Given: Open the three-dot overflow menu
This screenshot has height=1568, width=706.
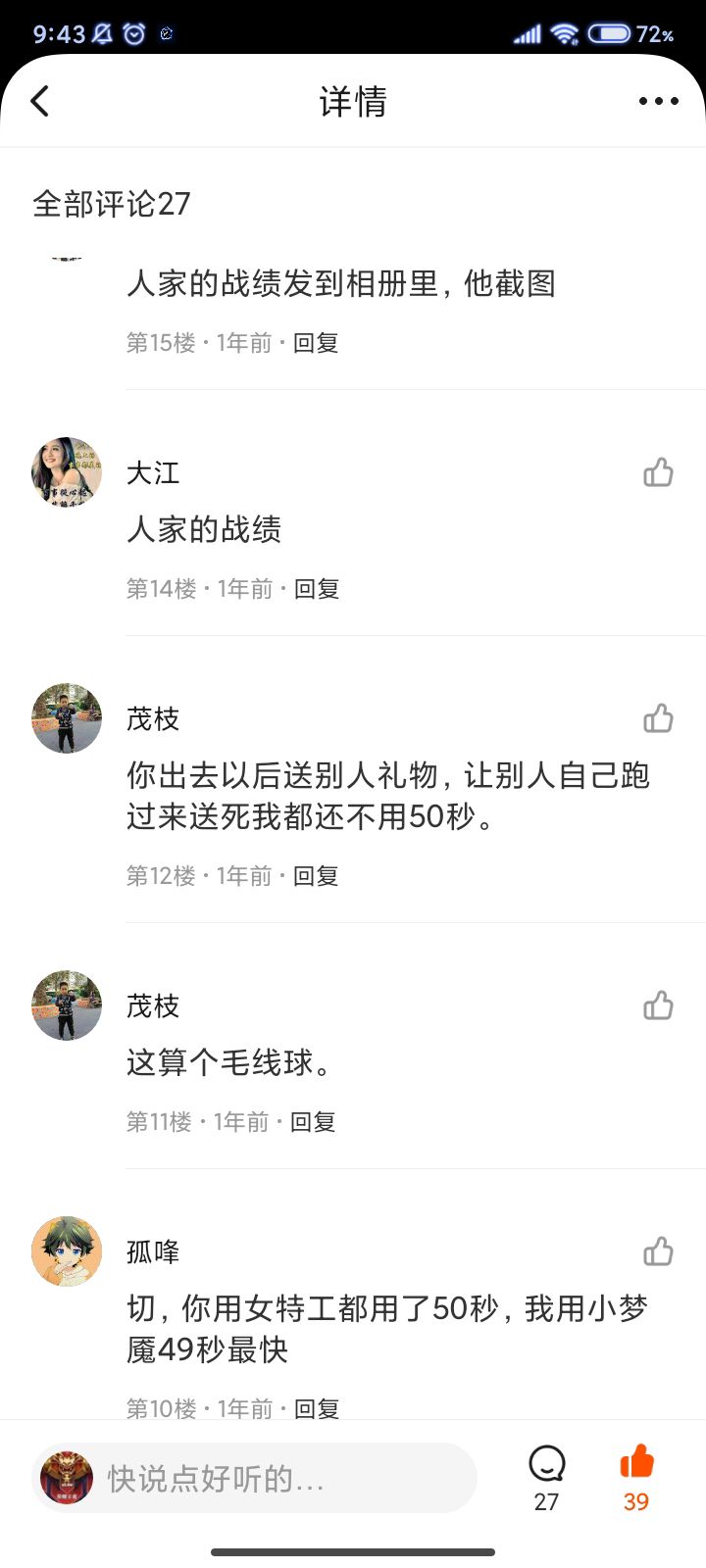Looking at the screenshot, I should (658, 101).
